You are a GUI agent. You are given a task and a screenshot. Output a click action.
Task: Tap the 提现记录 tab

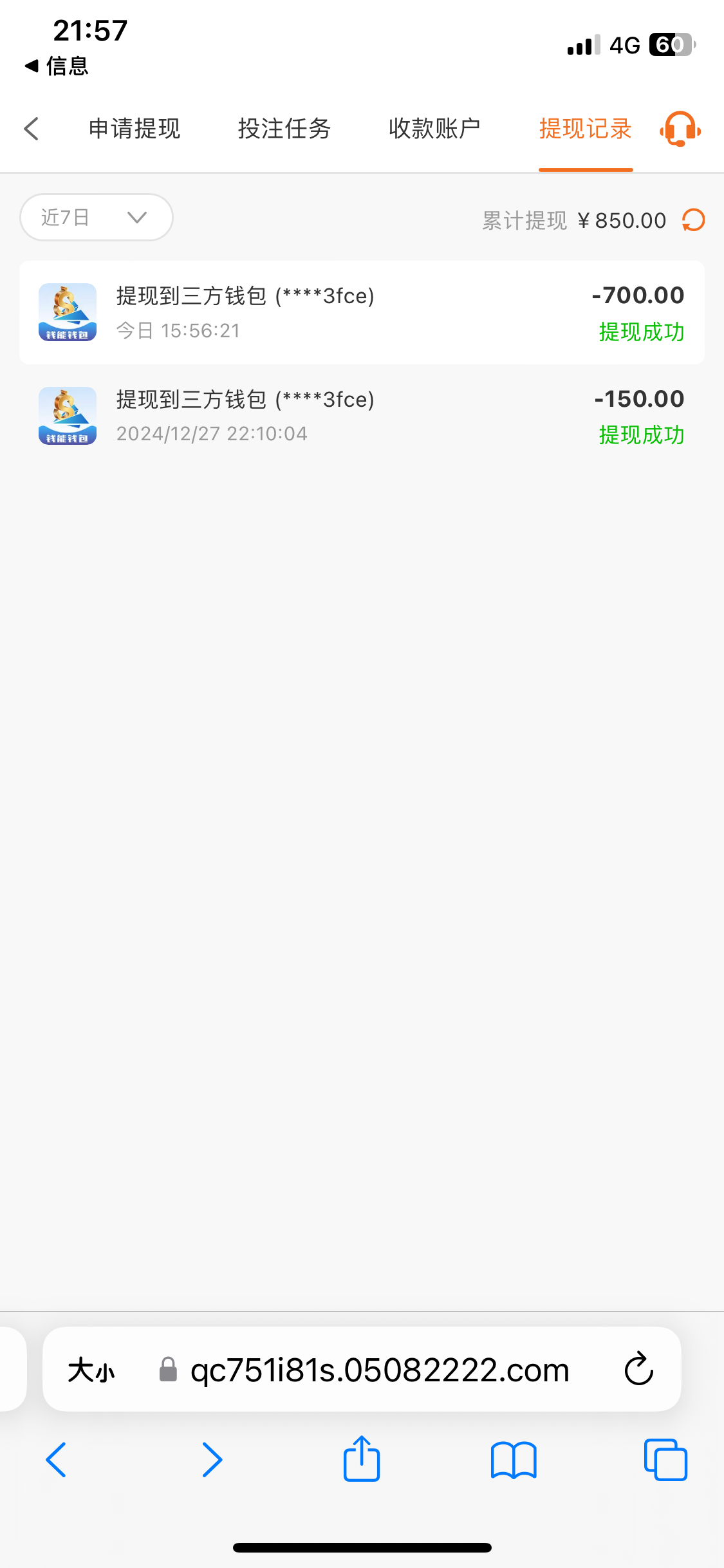click(x=585, y=129)
